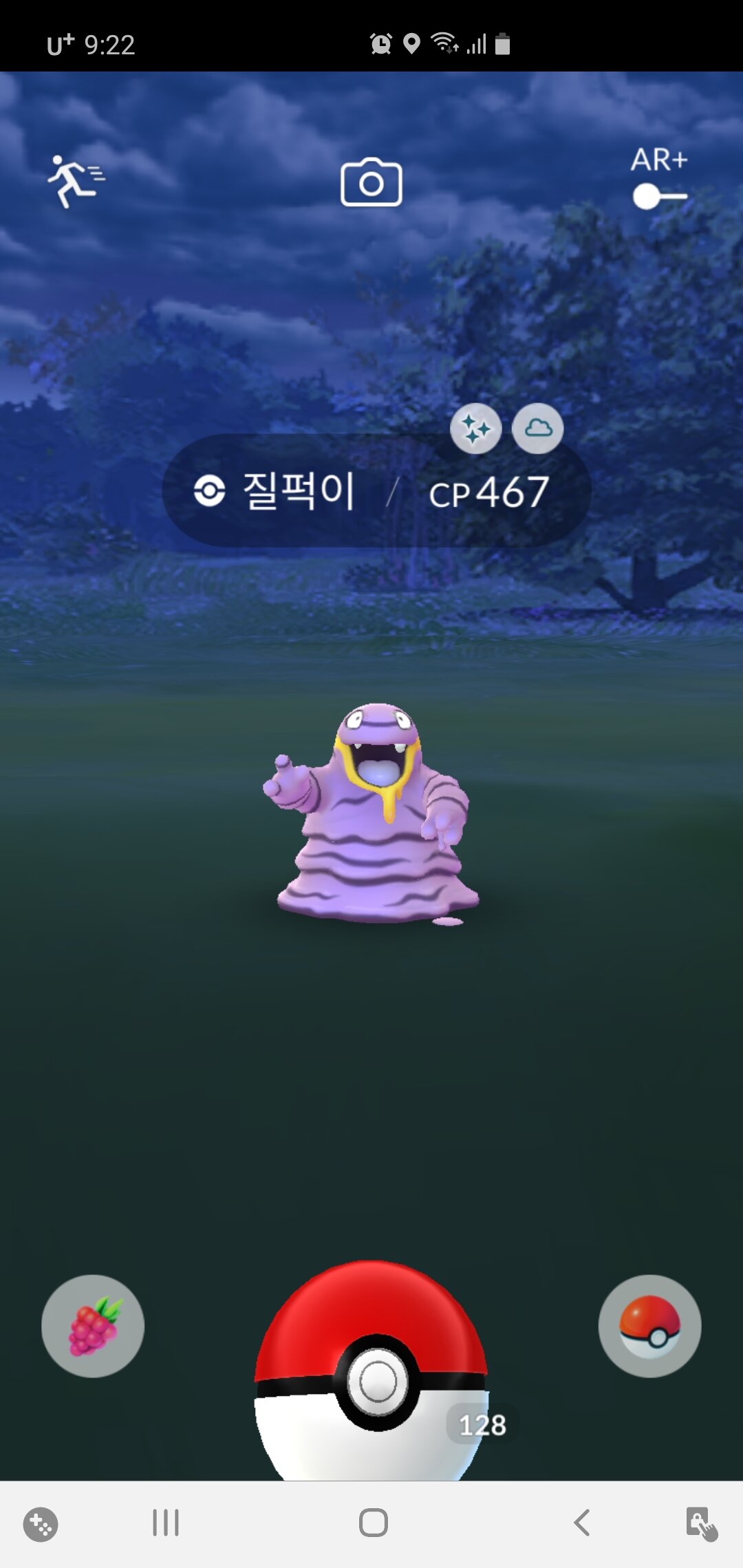Tap the shiny sparkle badge
The image size is (743, 1568).
[x=476, y=428]
